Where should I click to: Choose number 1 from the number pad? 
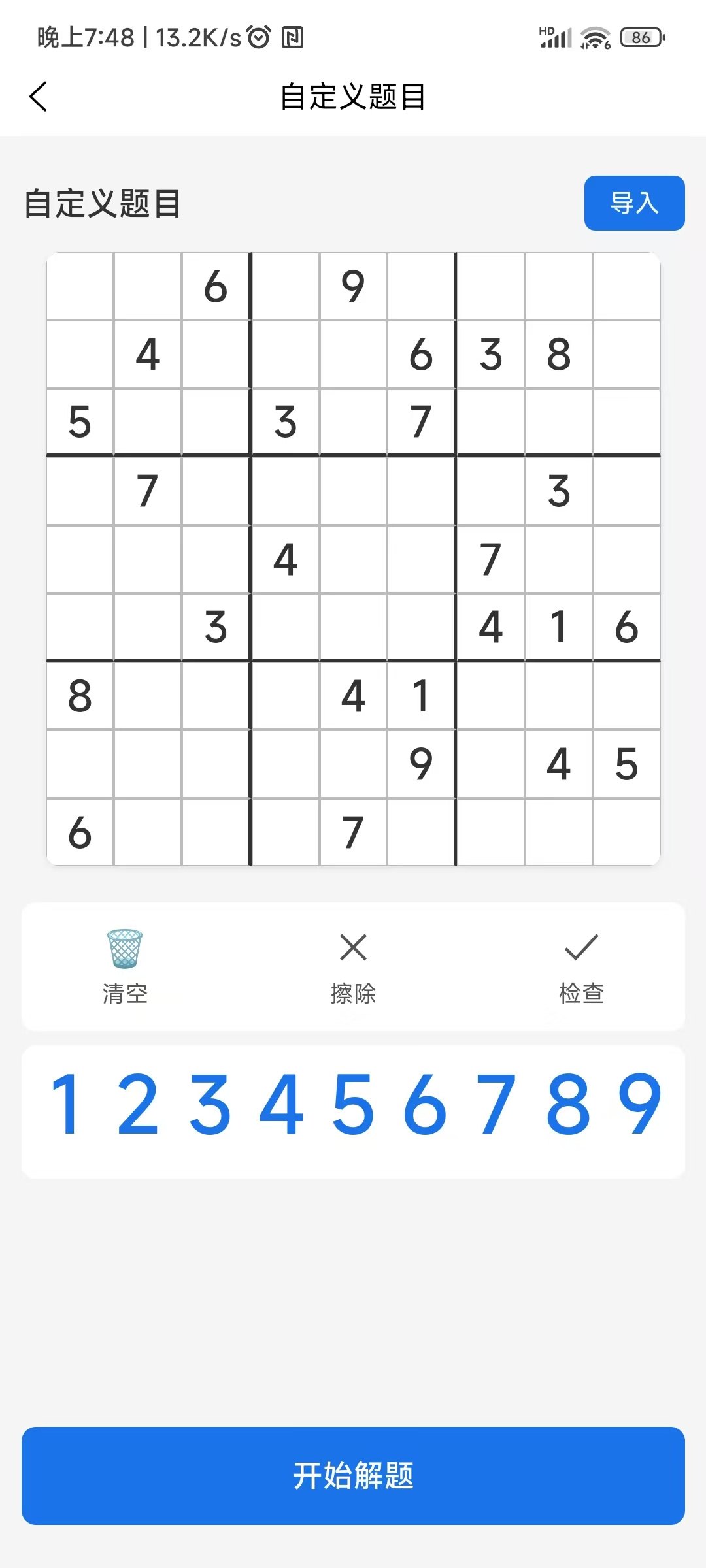(67, 1104)
